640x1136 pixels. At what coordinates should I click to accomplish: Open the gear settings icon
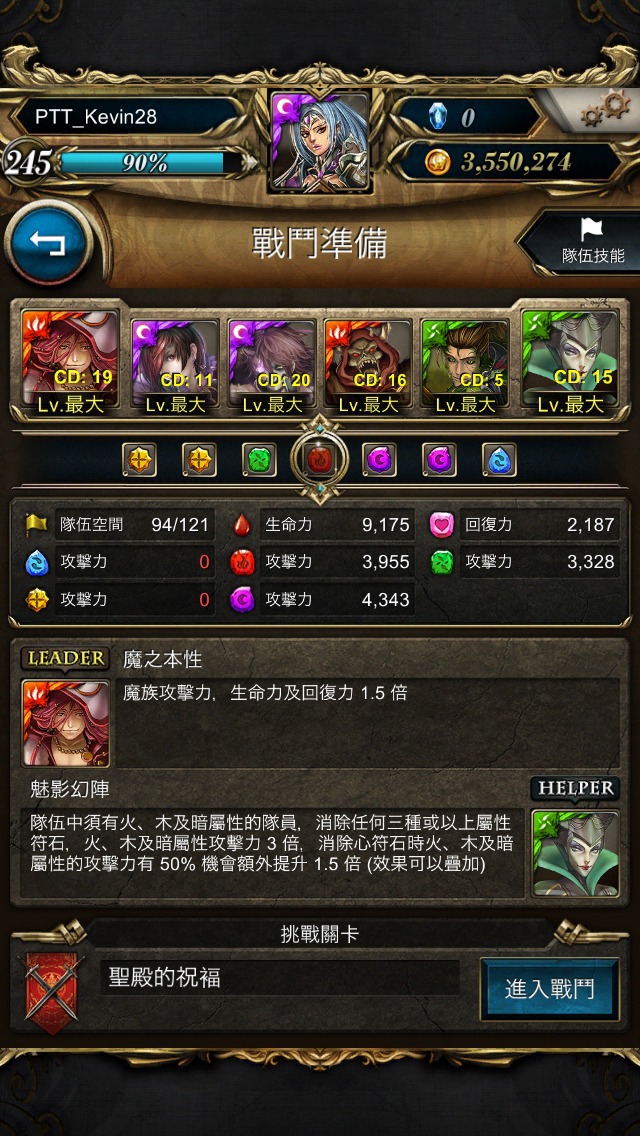point(605,109)
